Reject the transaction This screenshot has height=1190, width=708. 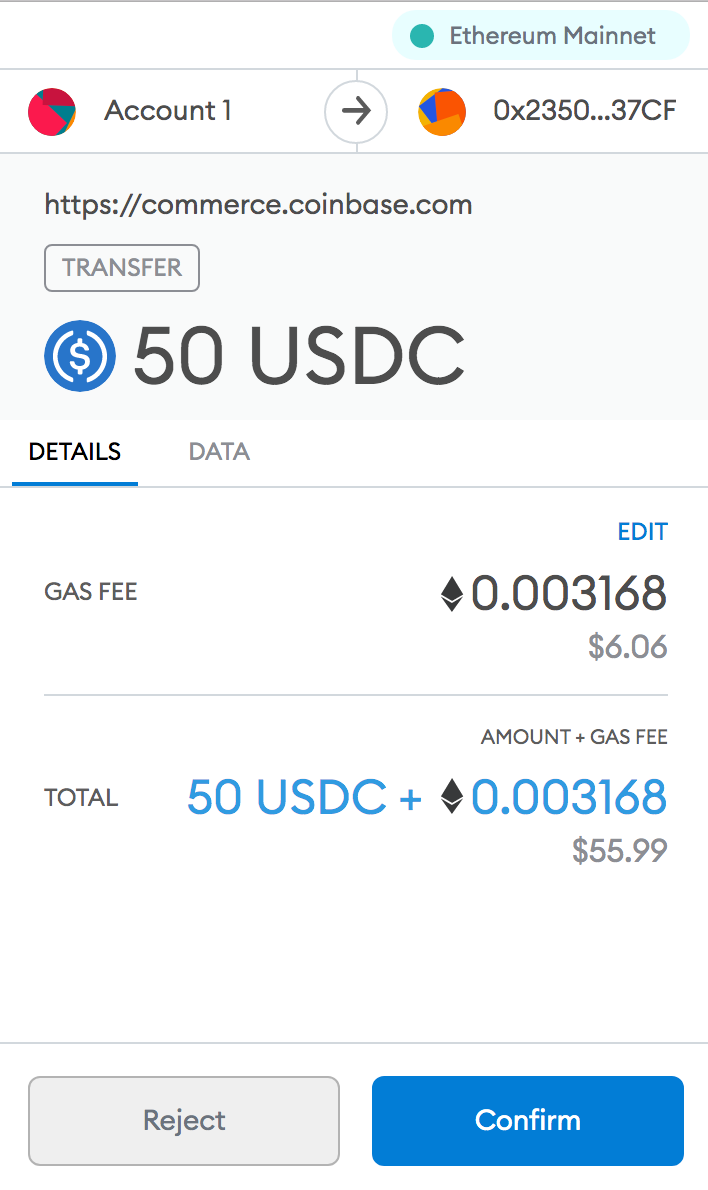point(184,1120)
